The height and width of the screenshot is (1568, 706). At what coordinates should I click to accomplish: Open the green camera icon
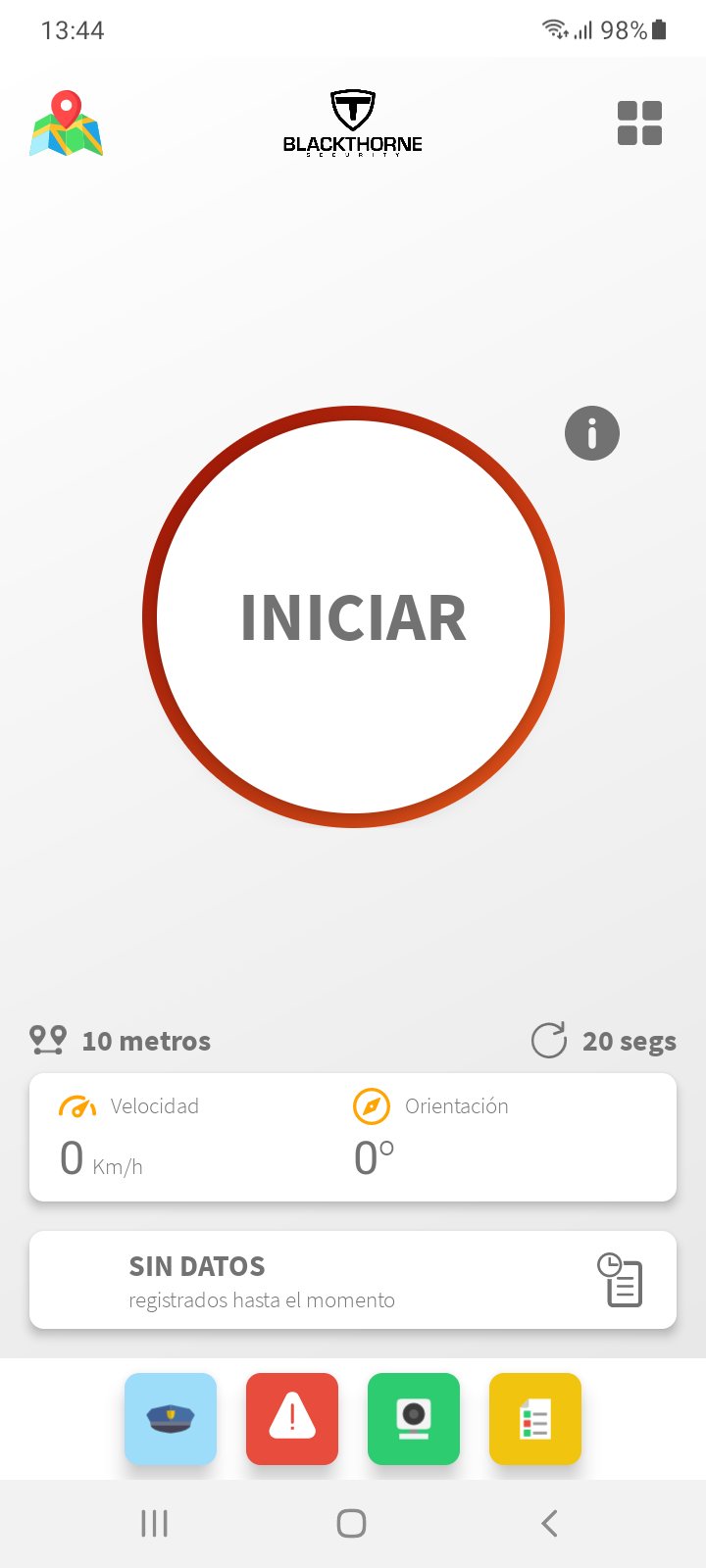coord(414,1418)
